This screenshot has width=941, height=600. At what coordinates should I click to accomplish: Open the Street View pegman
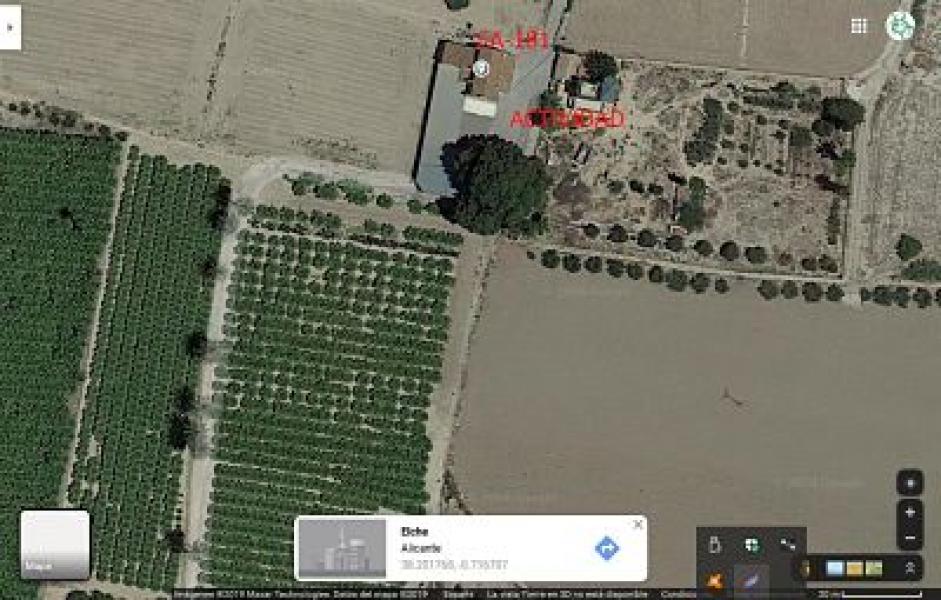pos(806,568)
